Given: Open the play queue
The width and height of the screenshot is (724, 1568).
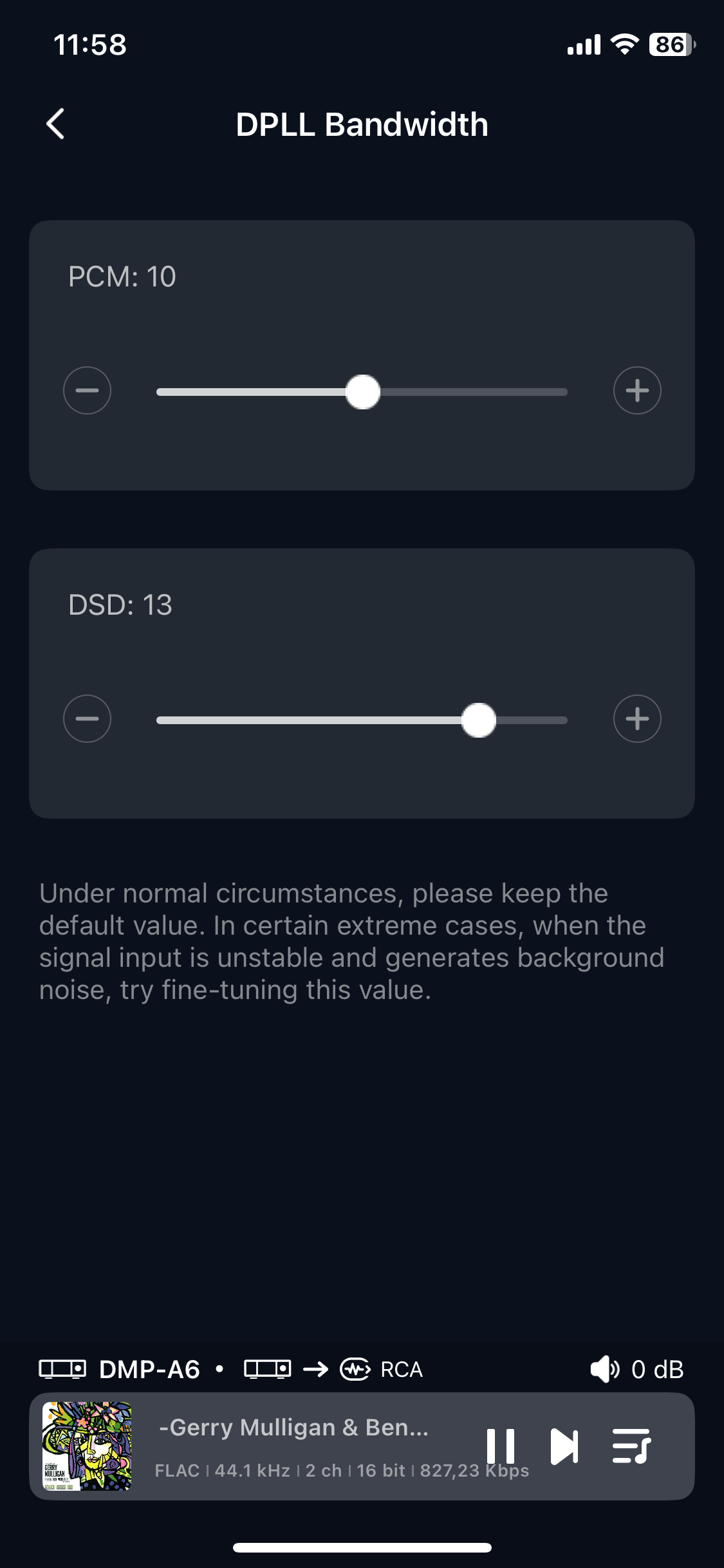Looking at the screenshot, I should [x=631, y=1446].
